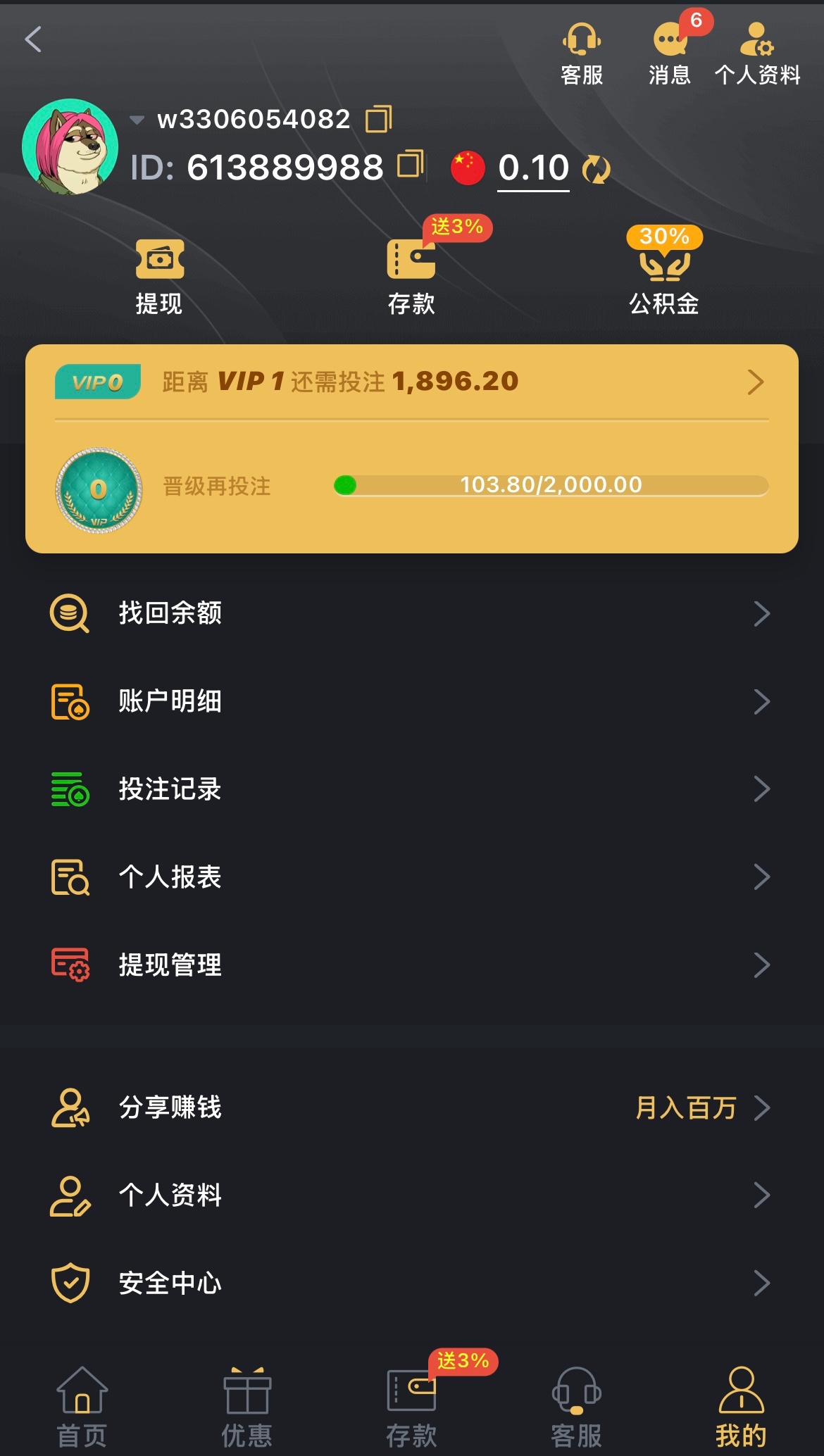824x1456 pixels.
Task: Open 分享赚钱 share and earn
Action: [411, 1107]
